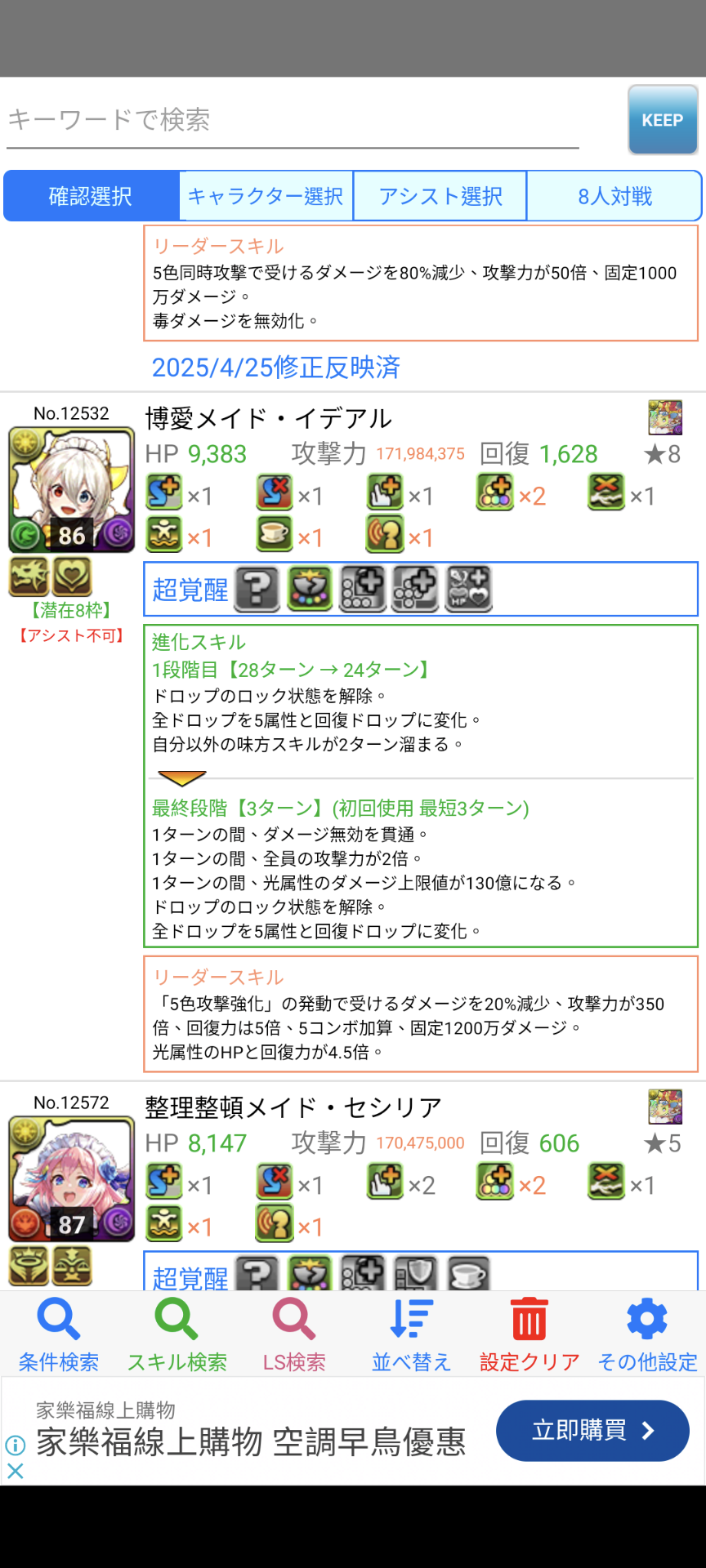Viewport: 706px width, 1568px height.
Task: Switch to 8人対戦 tab
Action: pyautogui.click(x=614, y=196)
